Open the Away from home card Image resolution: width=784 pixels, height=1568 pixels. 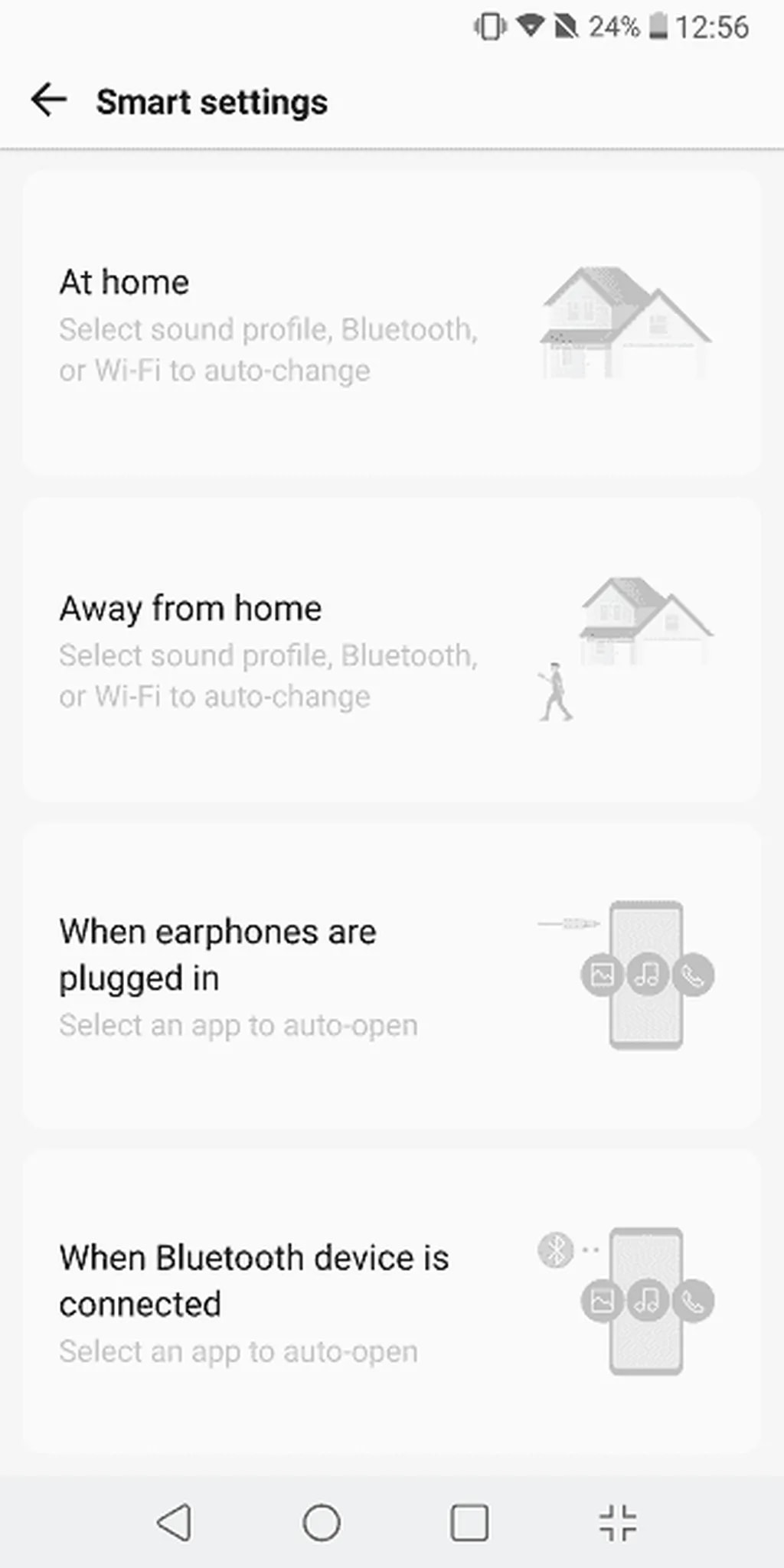392,651
